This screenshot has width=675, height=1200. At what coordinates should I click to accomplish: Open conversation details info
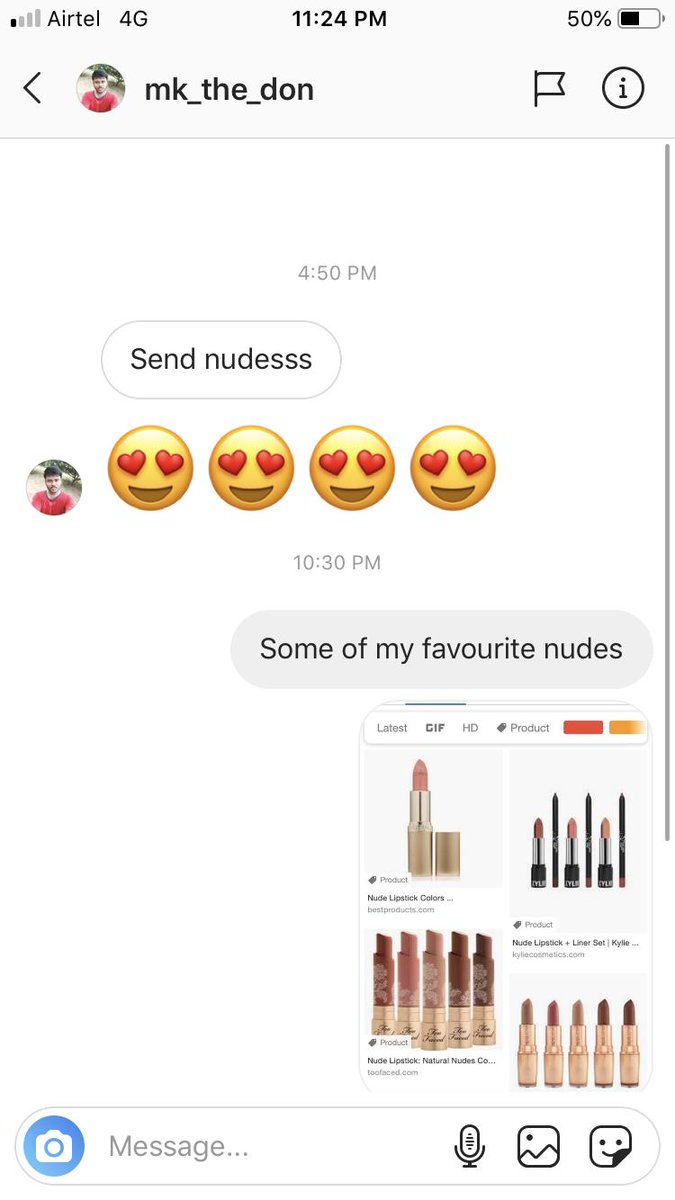click(x=622, y=89)
